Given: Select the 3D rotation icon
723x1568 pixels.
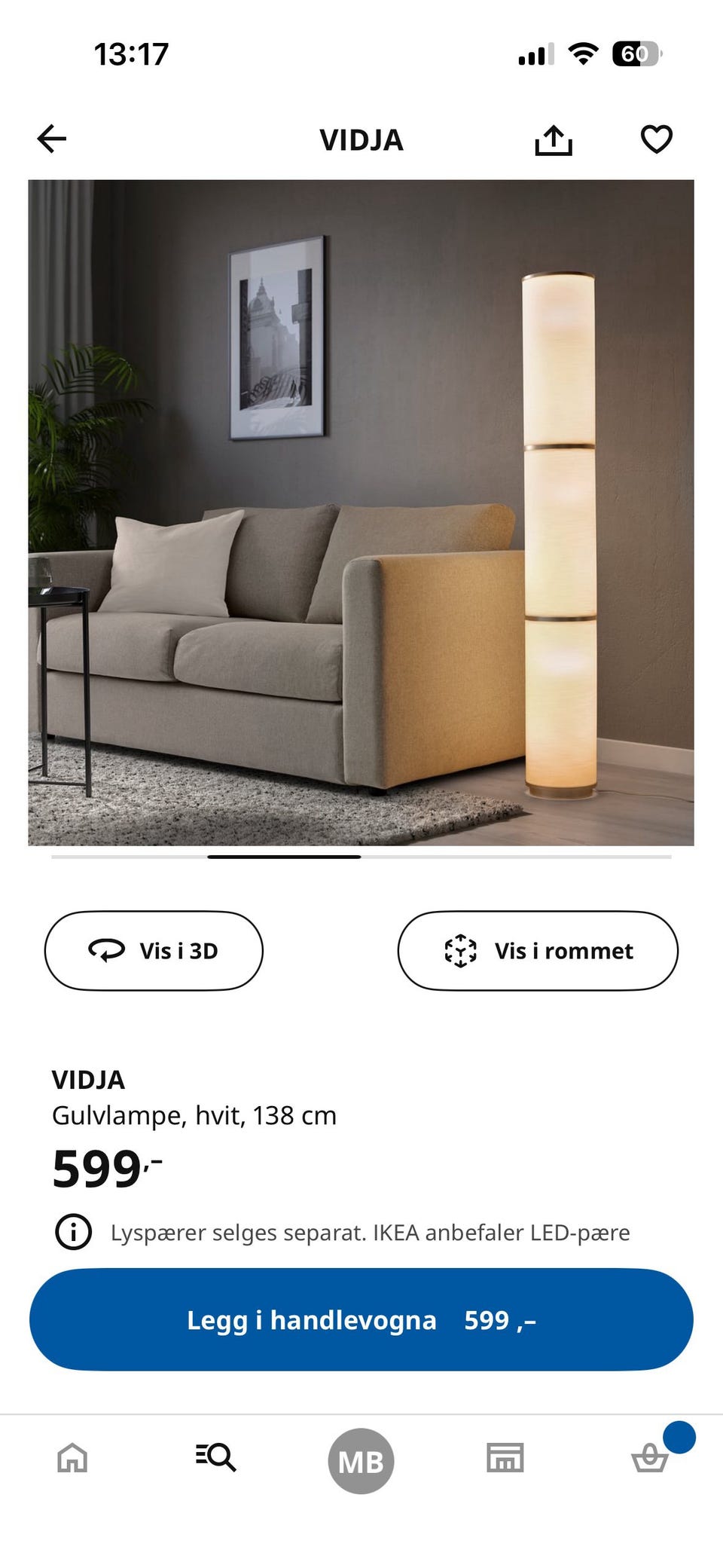Looking at the screenshot, I should click(106, 950).
